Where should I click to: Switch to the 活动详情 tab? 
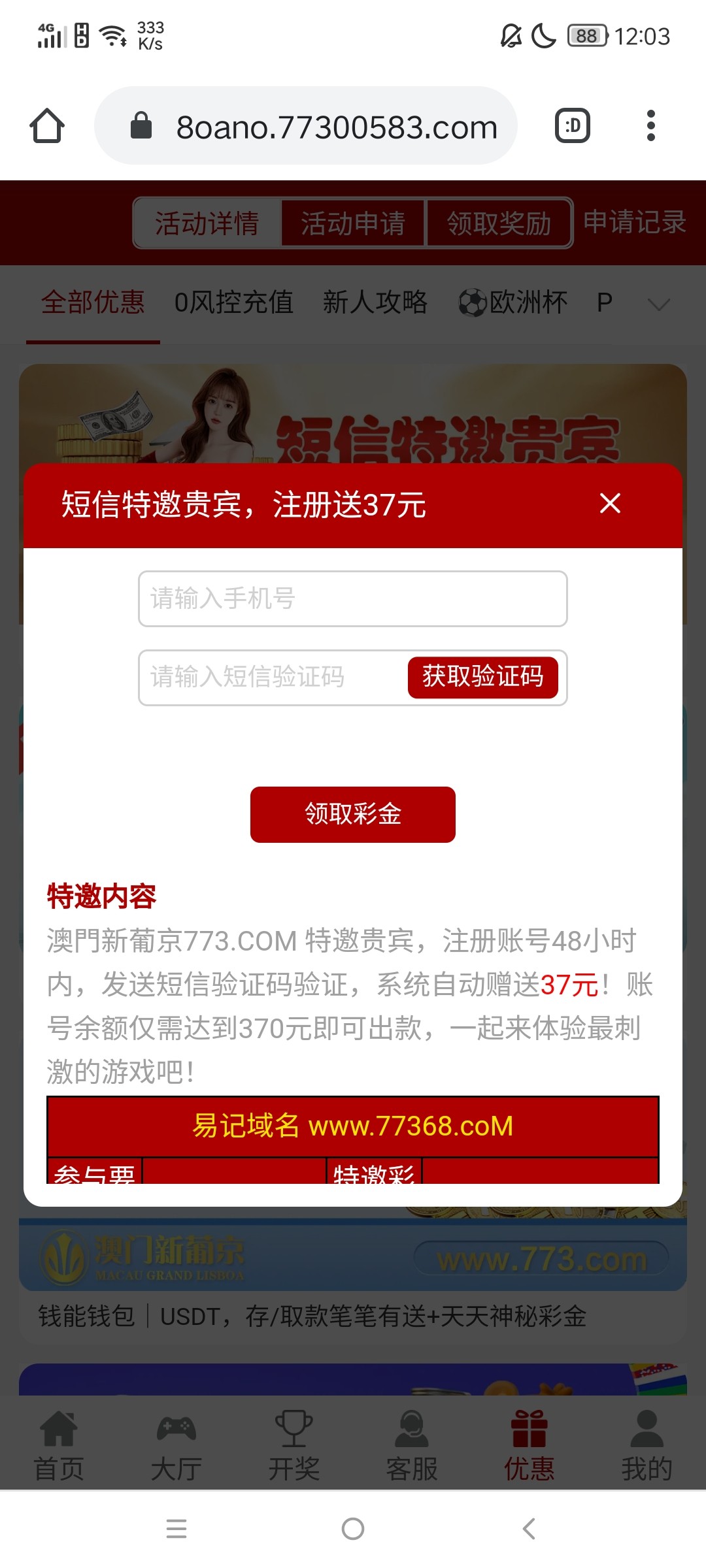[207, 223]
